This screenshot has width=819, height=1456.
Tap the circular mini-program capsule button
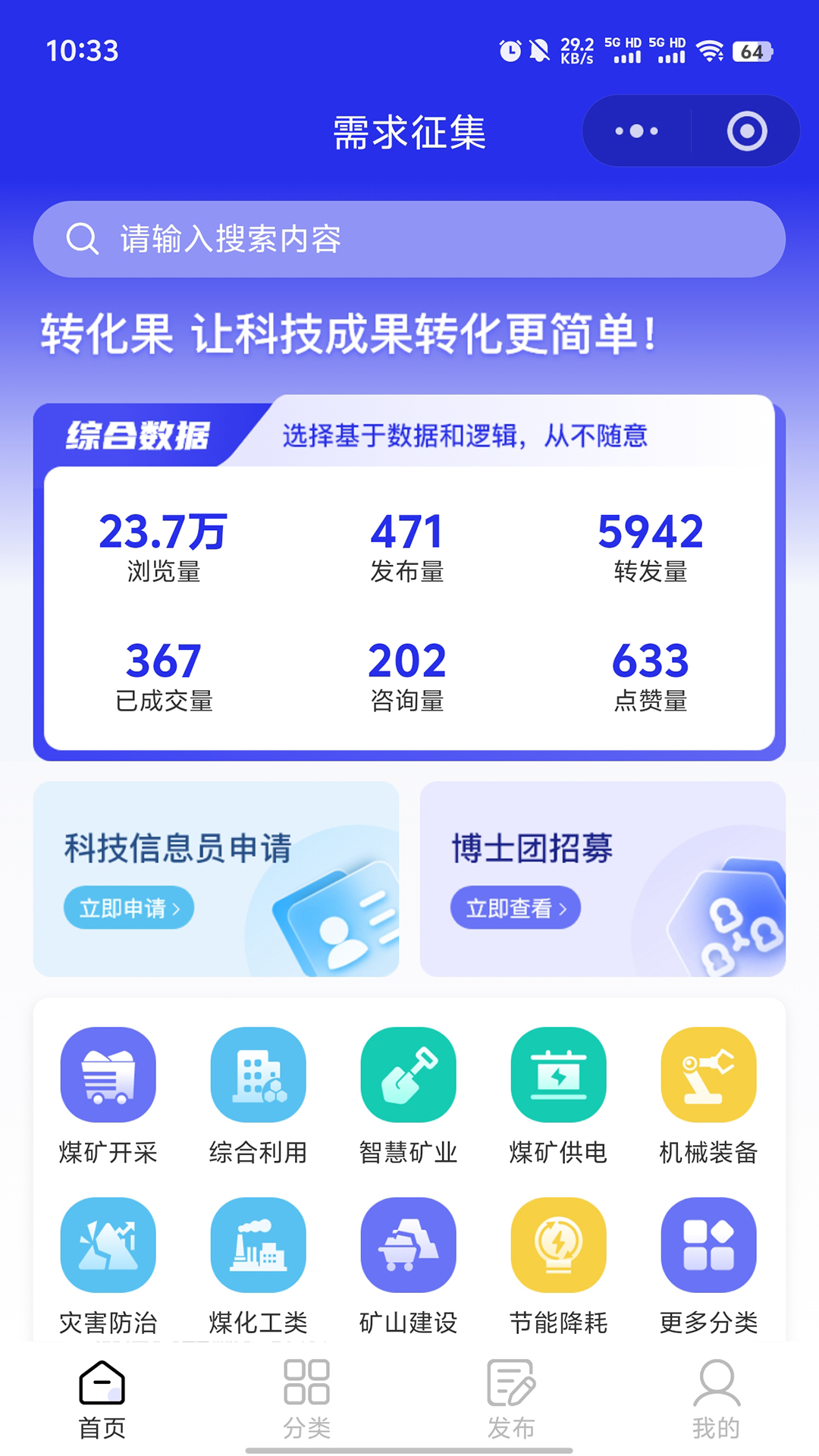point(746,130)
